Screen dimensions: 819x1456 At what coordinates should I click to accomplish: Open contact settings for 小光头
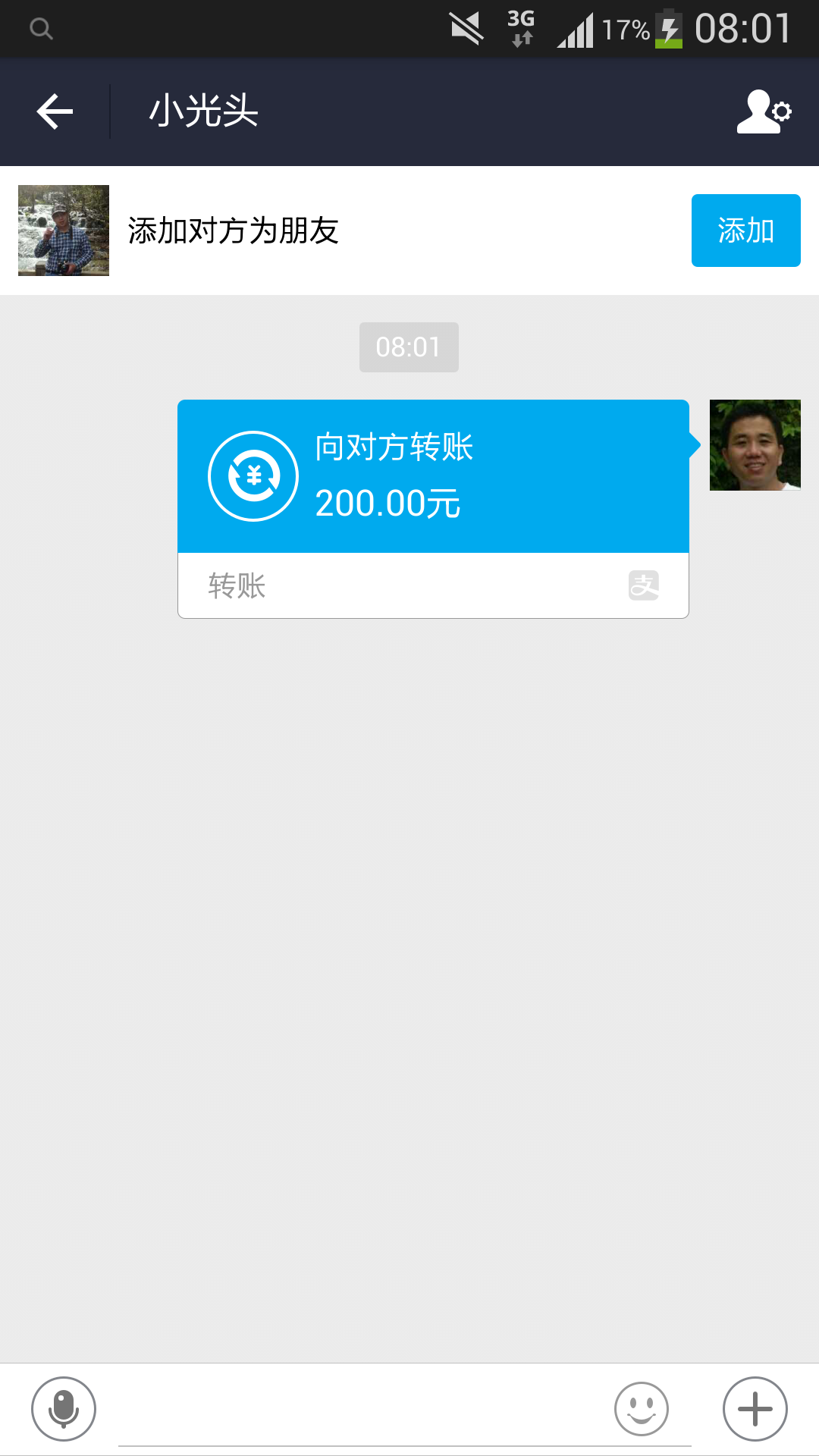point(764,111)
